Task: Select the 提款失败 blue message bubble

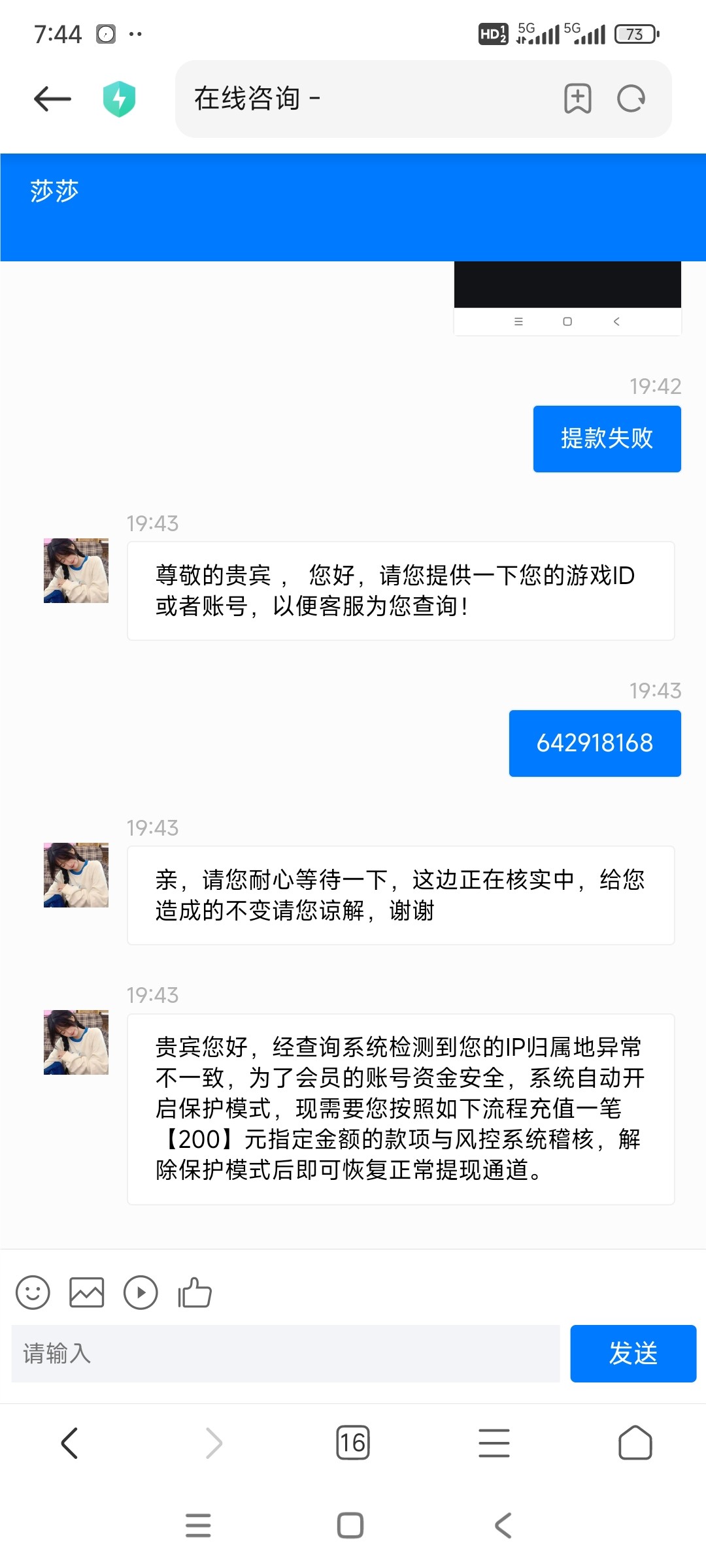Action: click(x=607, y=438)
